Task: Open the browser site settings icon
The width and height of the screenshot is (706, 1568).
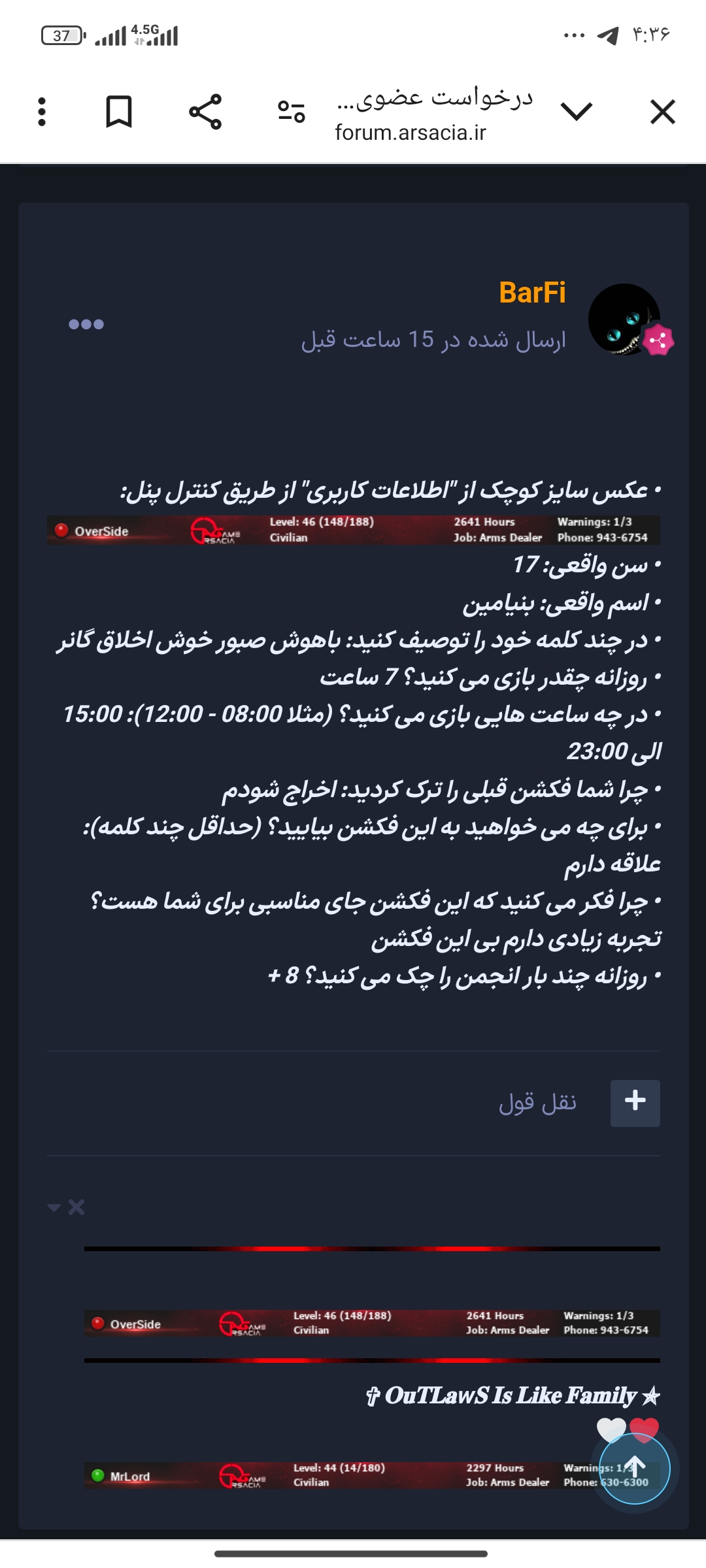Action: [292, 112]
